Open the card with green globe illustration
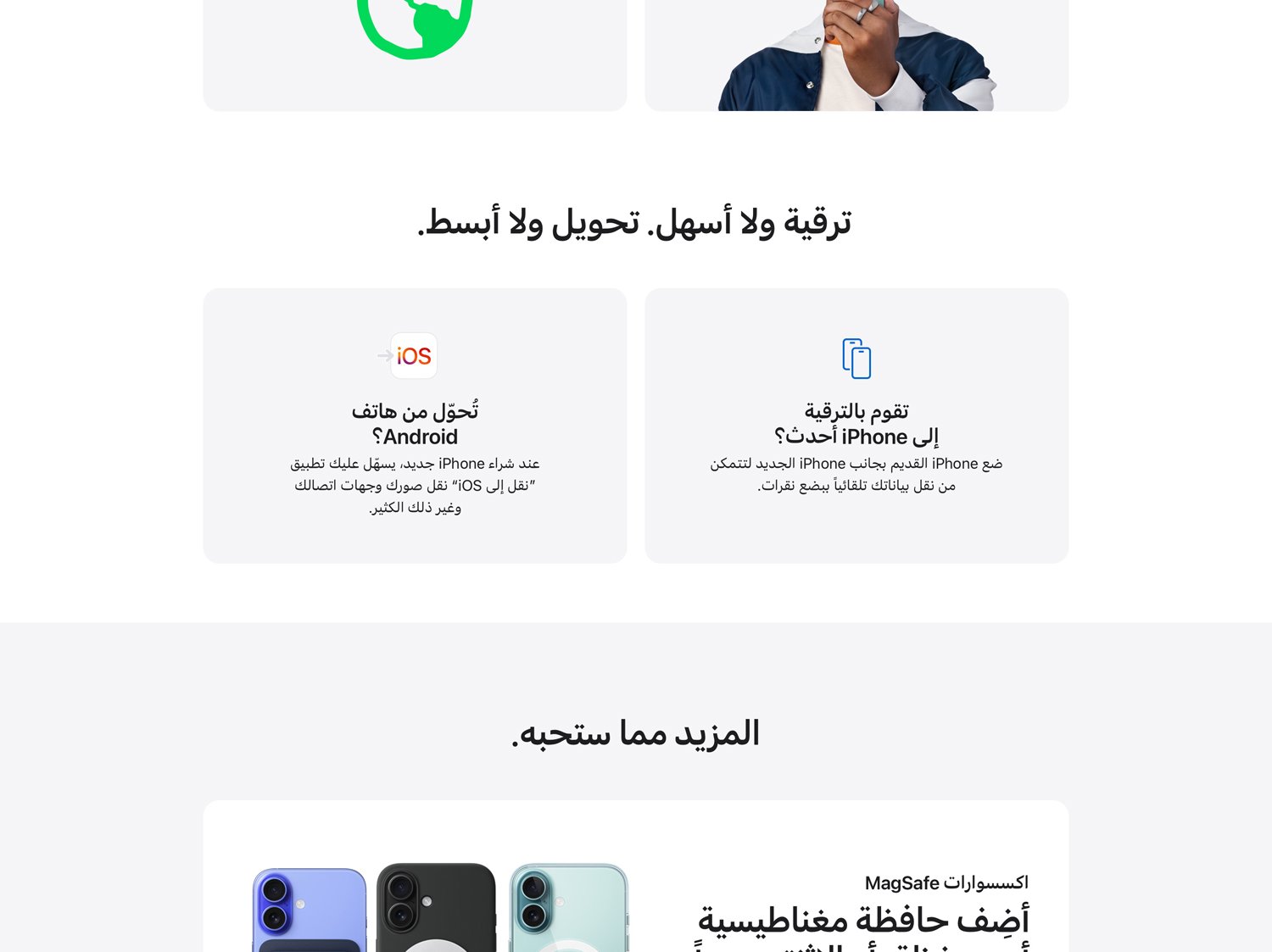This screenshot has width=1272, height=952. pyautogui.click(x=415, y=51)
